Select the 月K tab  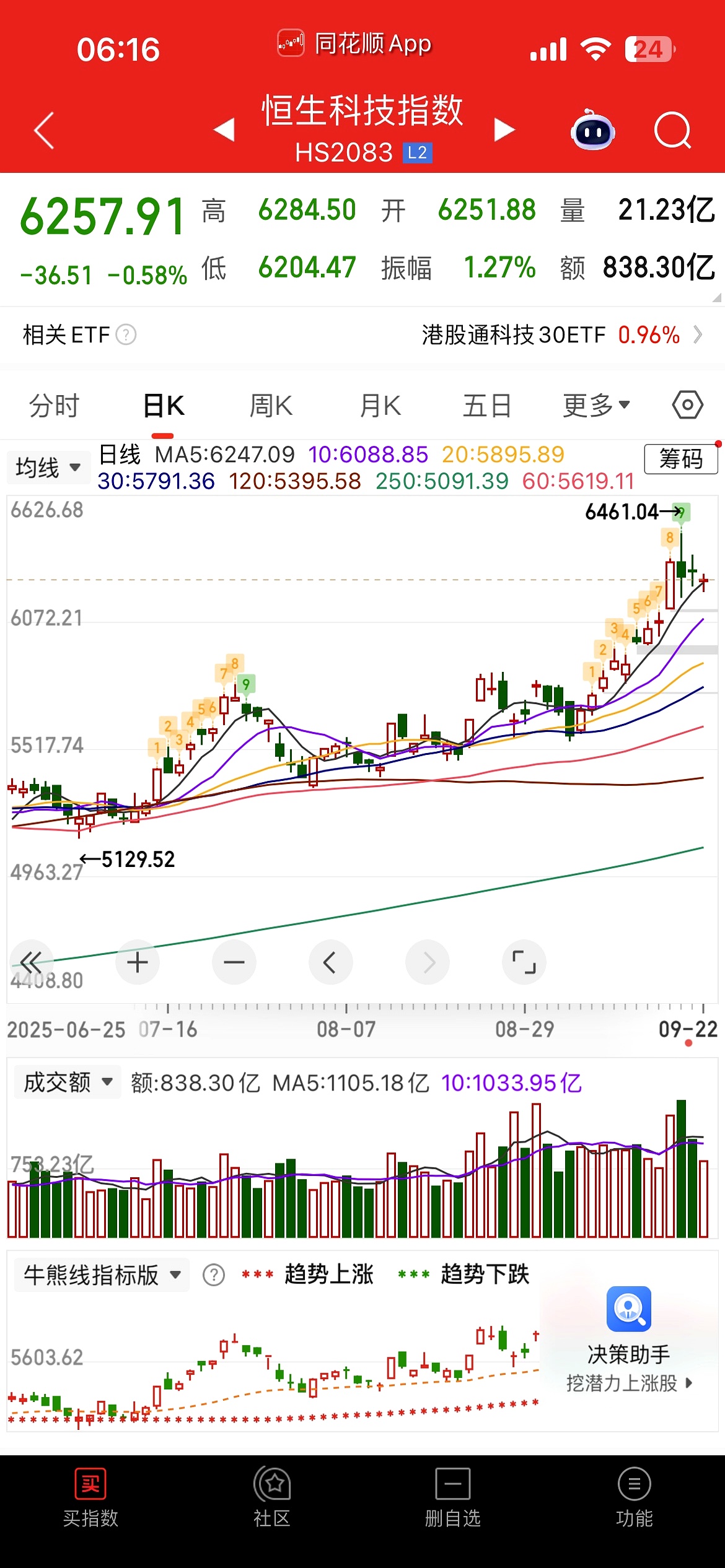(380, 406)
